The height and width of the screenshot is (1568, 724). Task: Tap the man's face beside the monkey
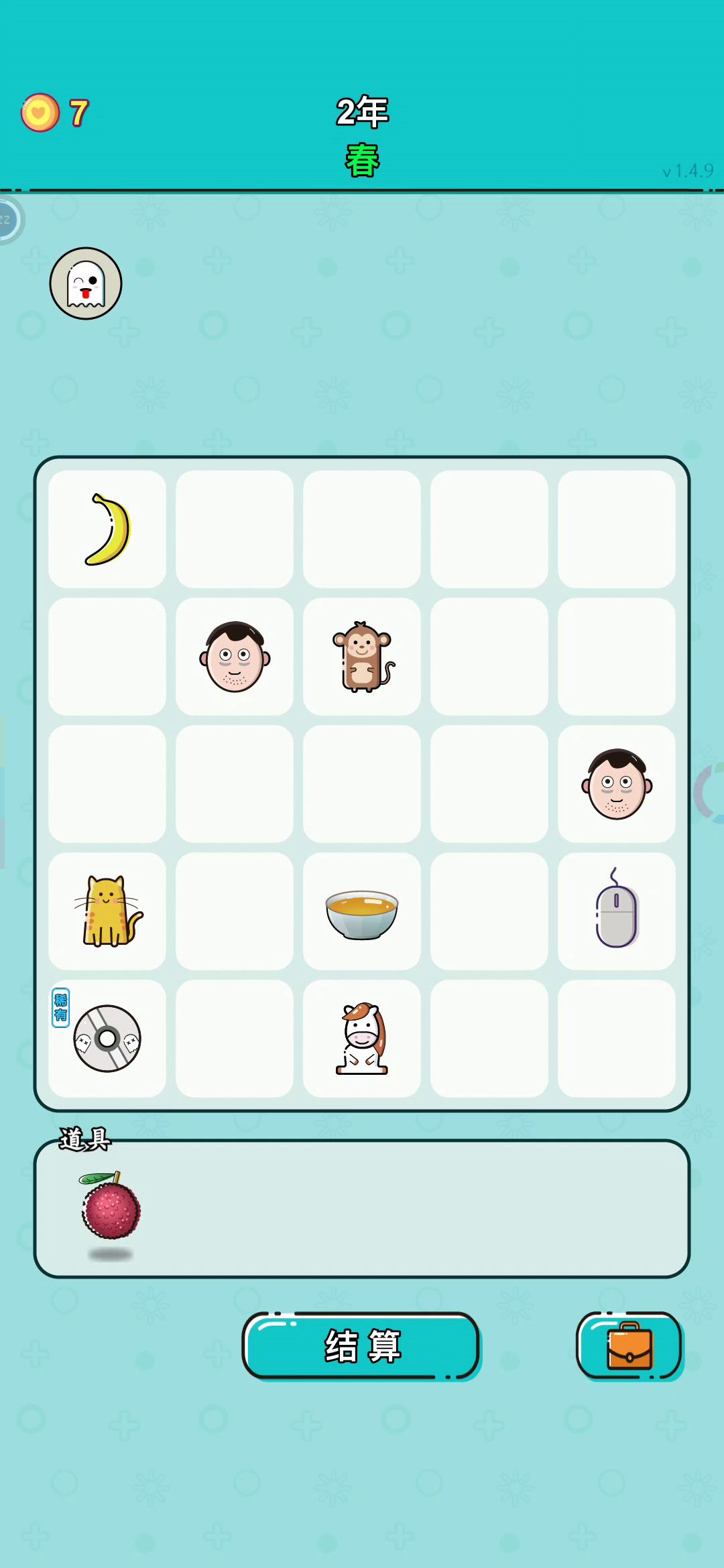point(235,657)
